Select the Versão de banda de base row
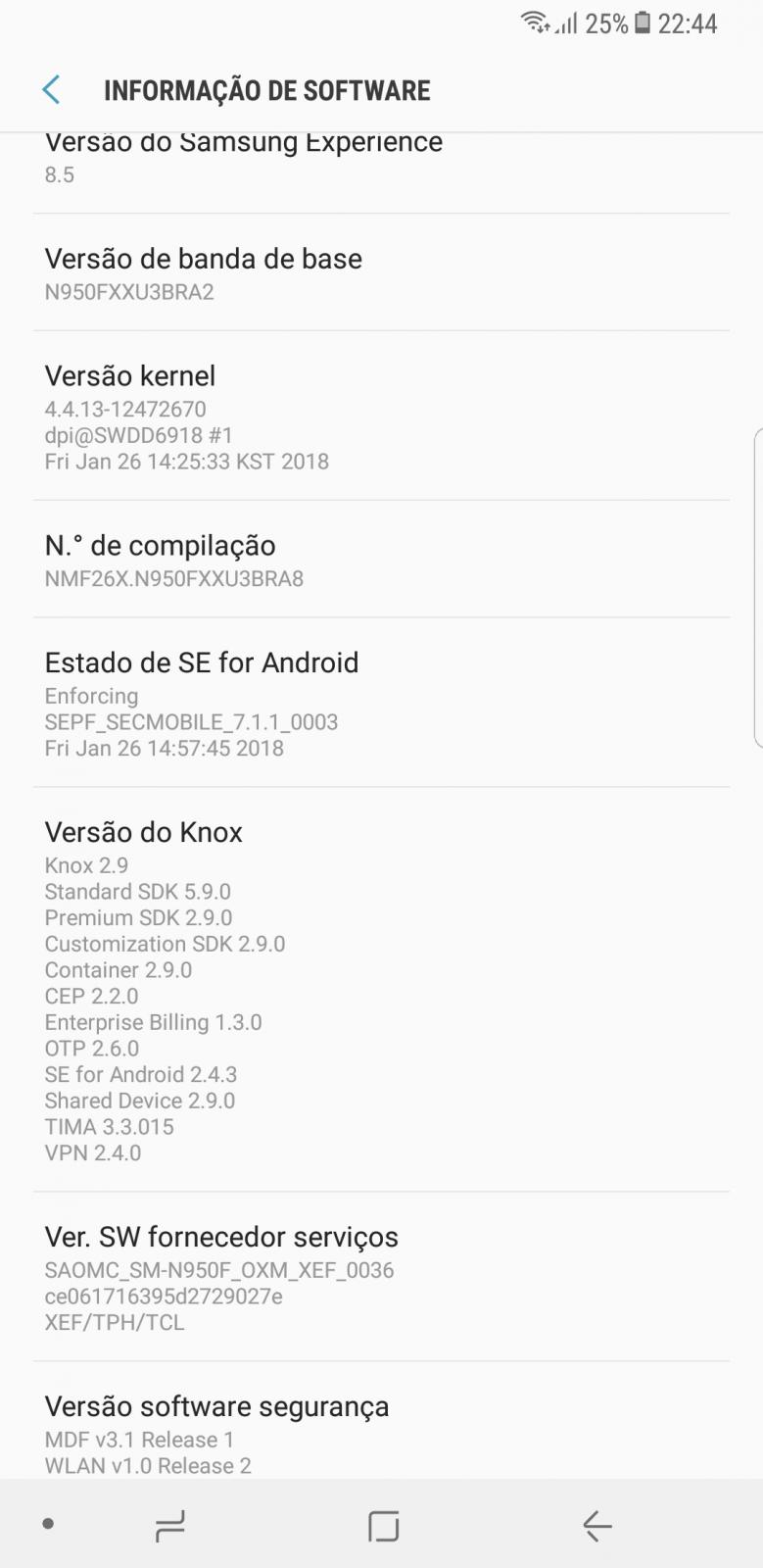 coord(381,272)
